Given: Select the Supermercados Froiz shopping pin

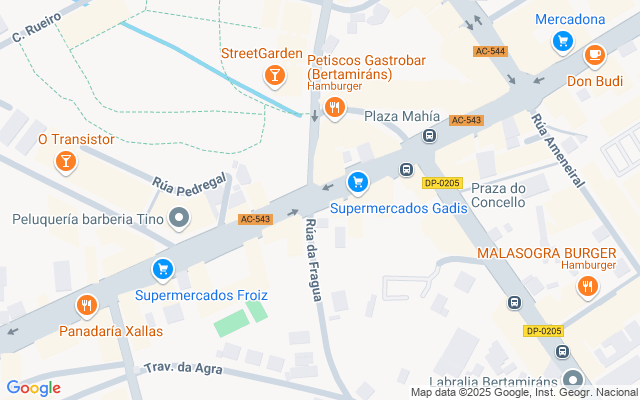Looking at the screenshot, I should (x=163, y=269).
